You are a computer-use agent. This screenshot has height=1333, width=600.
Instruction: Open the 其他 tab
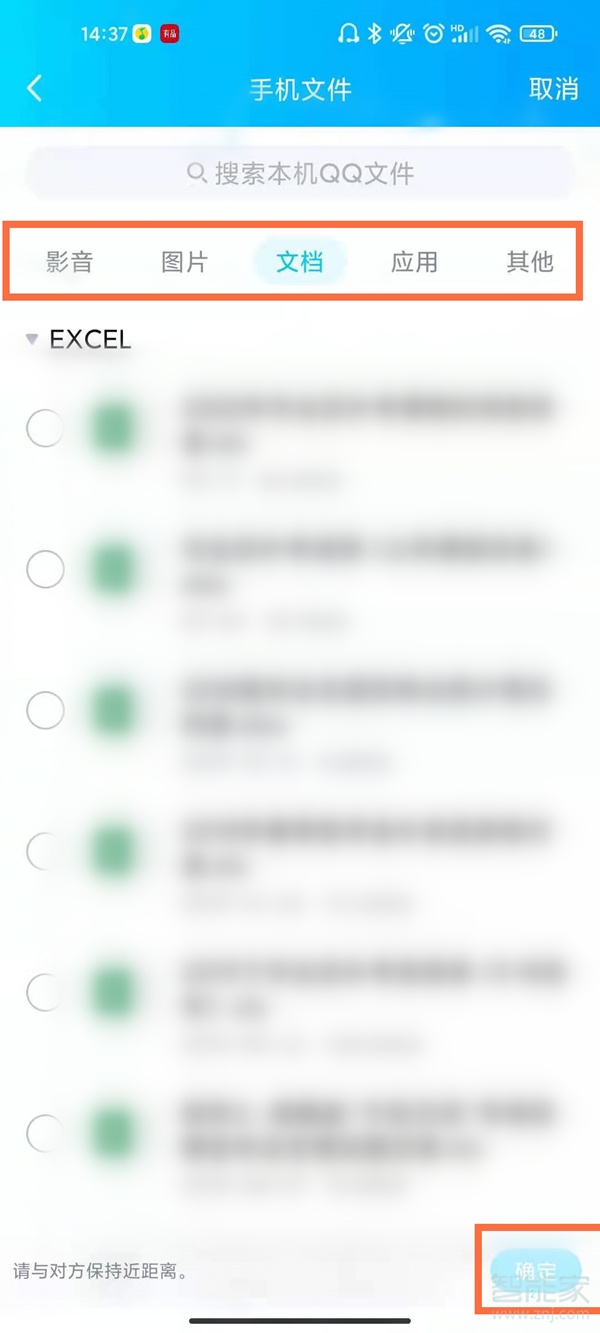[529, 262]
